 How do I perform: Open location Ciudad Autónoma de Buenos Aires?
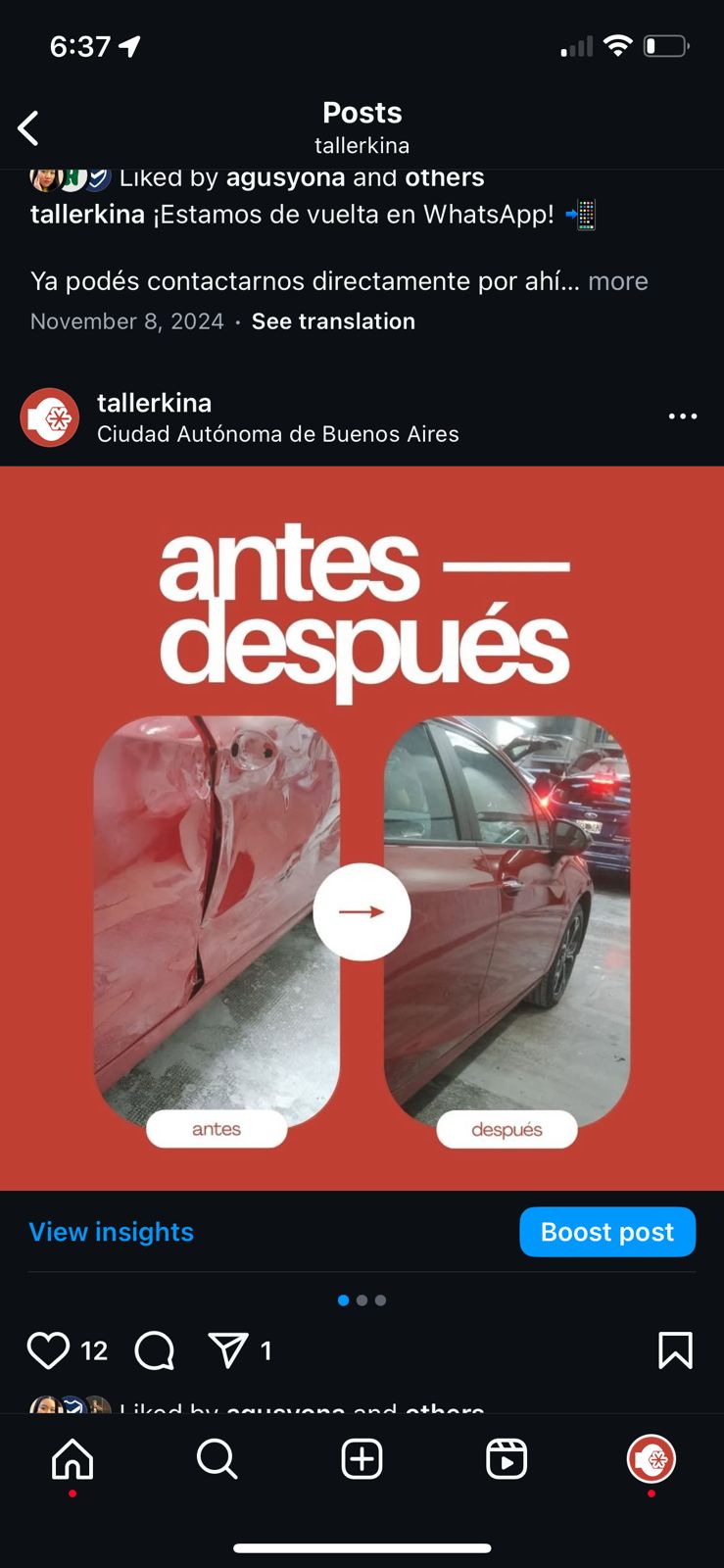[277, 434]
